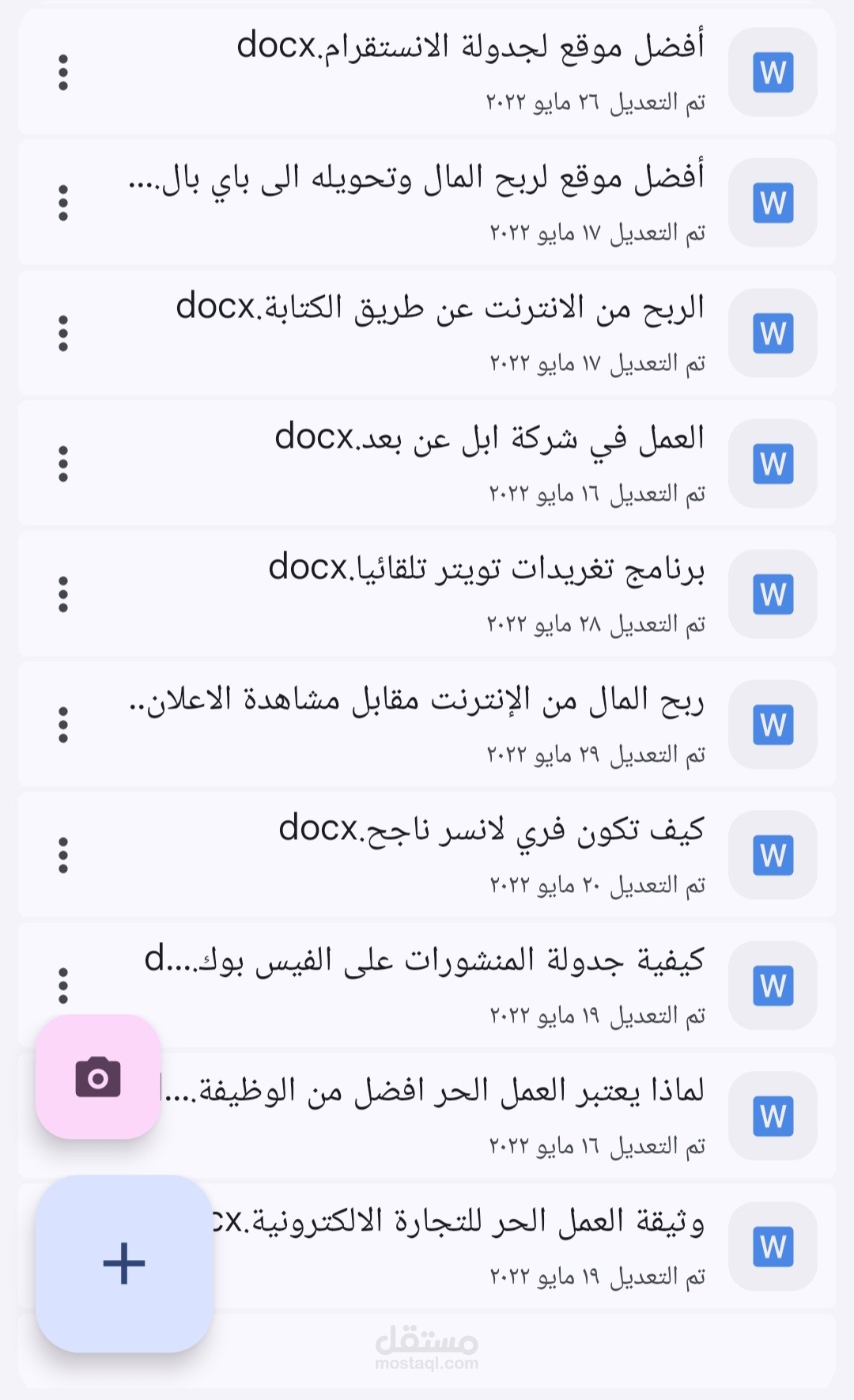854x1400 pixels.
Task: More options for برنامج تغريدات تويتر تلقائيا
Action: tap(63, 595)
